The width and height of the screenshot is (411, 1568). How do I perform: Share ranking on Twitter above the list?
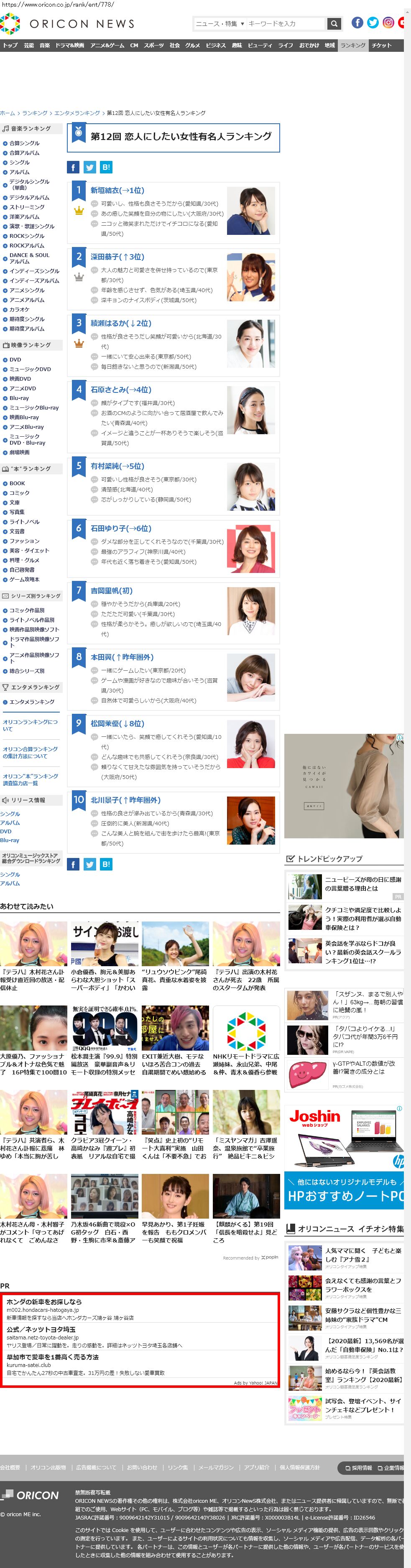pos(89,168)
